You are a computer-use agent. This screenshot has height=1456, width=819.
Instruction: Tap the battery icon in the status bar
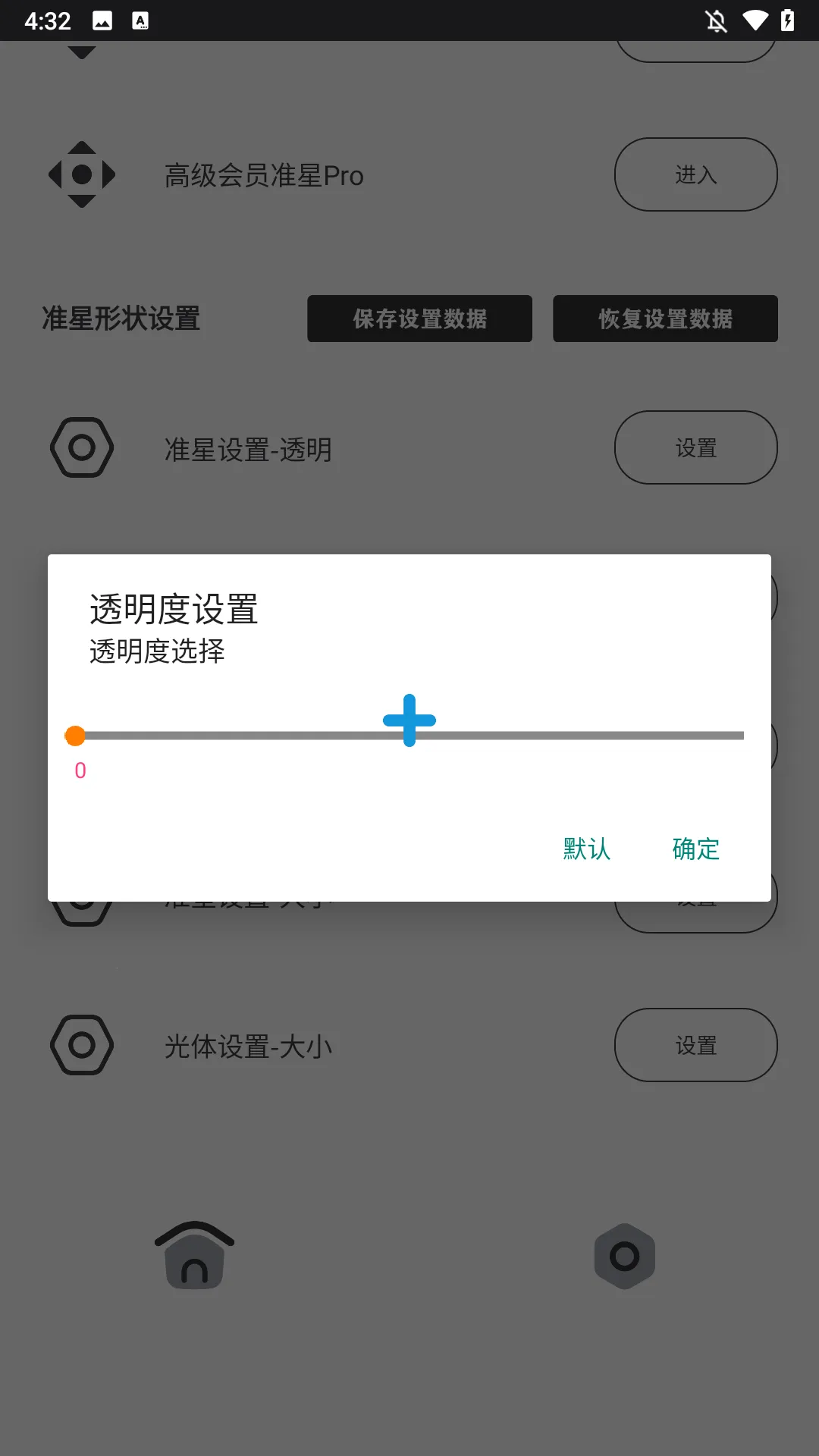(789, 20)
